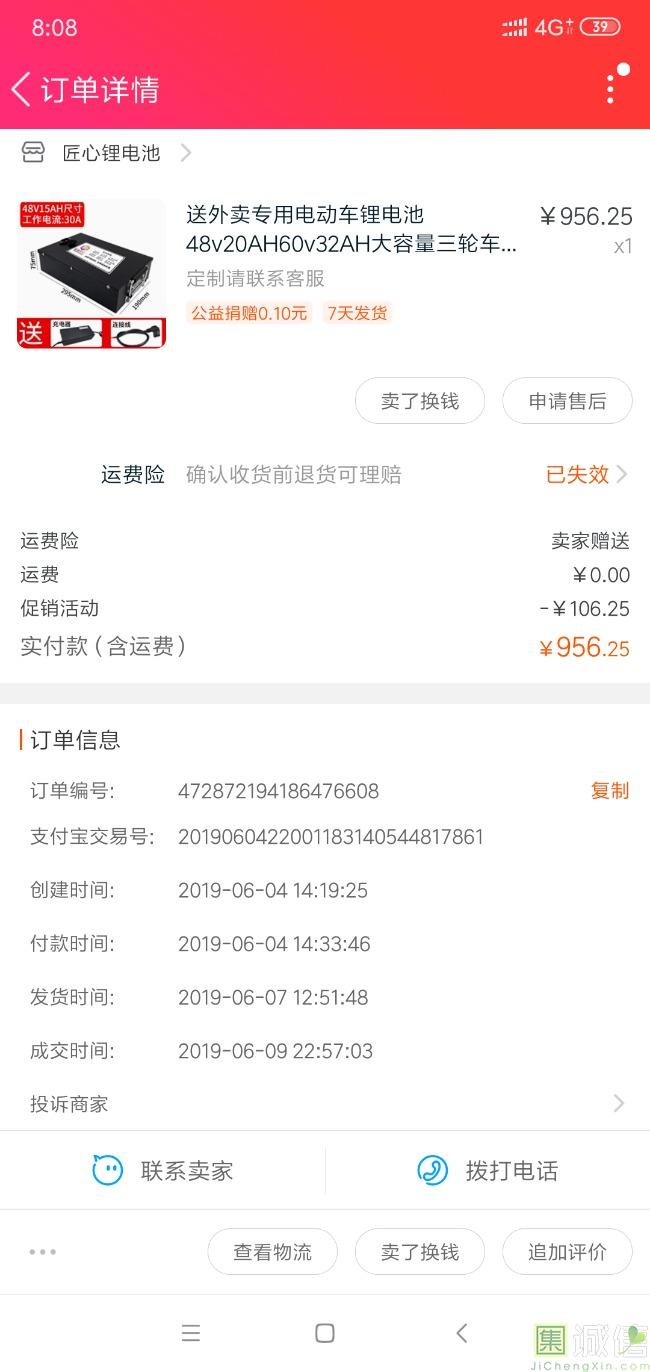This screenshot has height=1372, width=650.
Task: Copy the order number with 复制
Action: [610, 791]
